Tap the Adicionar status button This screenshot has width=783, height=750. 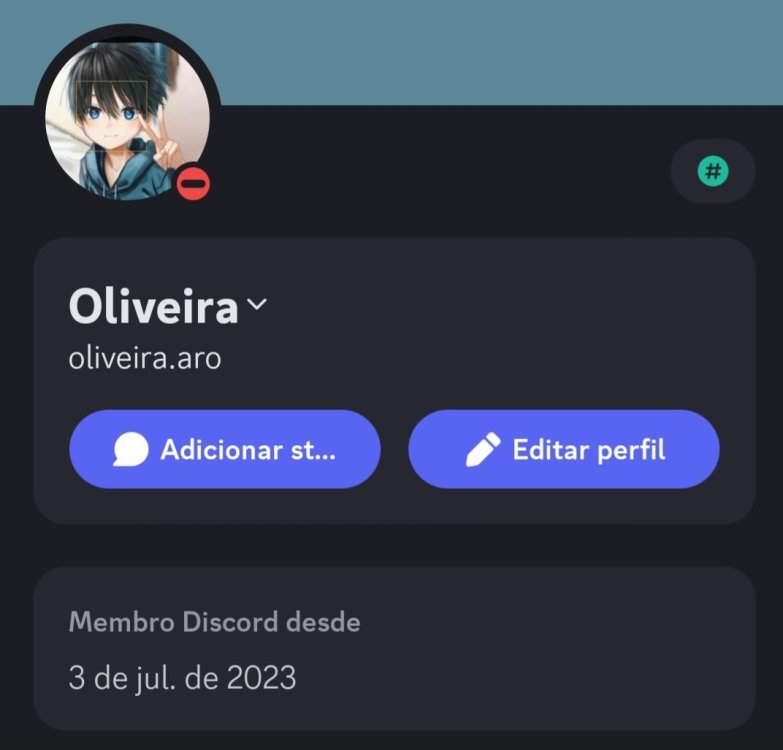pyautogui.click(x=224, y=449)
